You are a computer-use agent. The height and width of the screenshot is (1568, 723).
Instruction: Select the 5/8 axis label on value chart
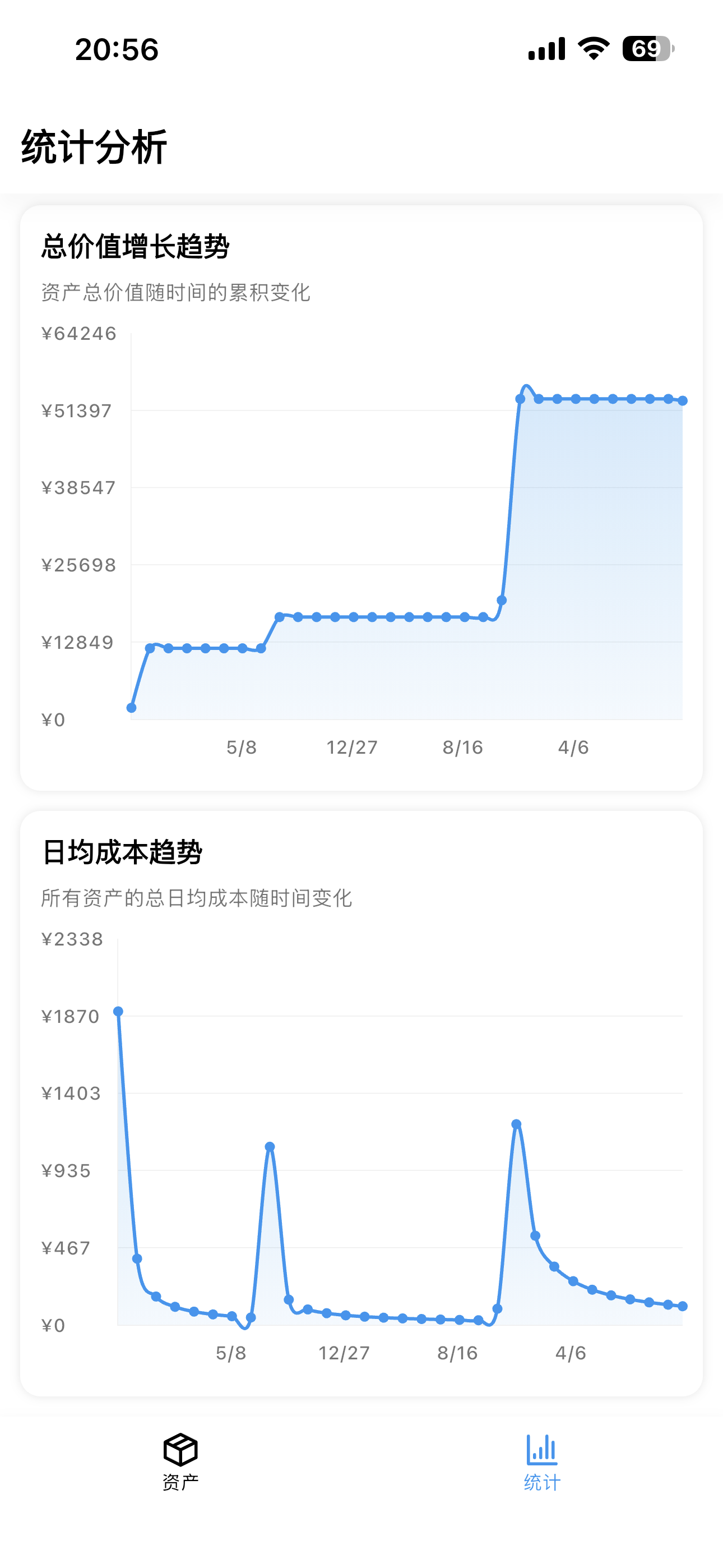243,748
